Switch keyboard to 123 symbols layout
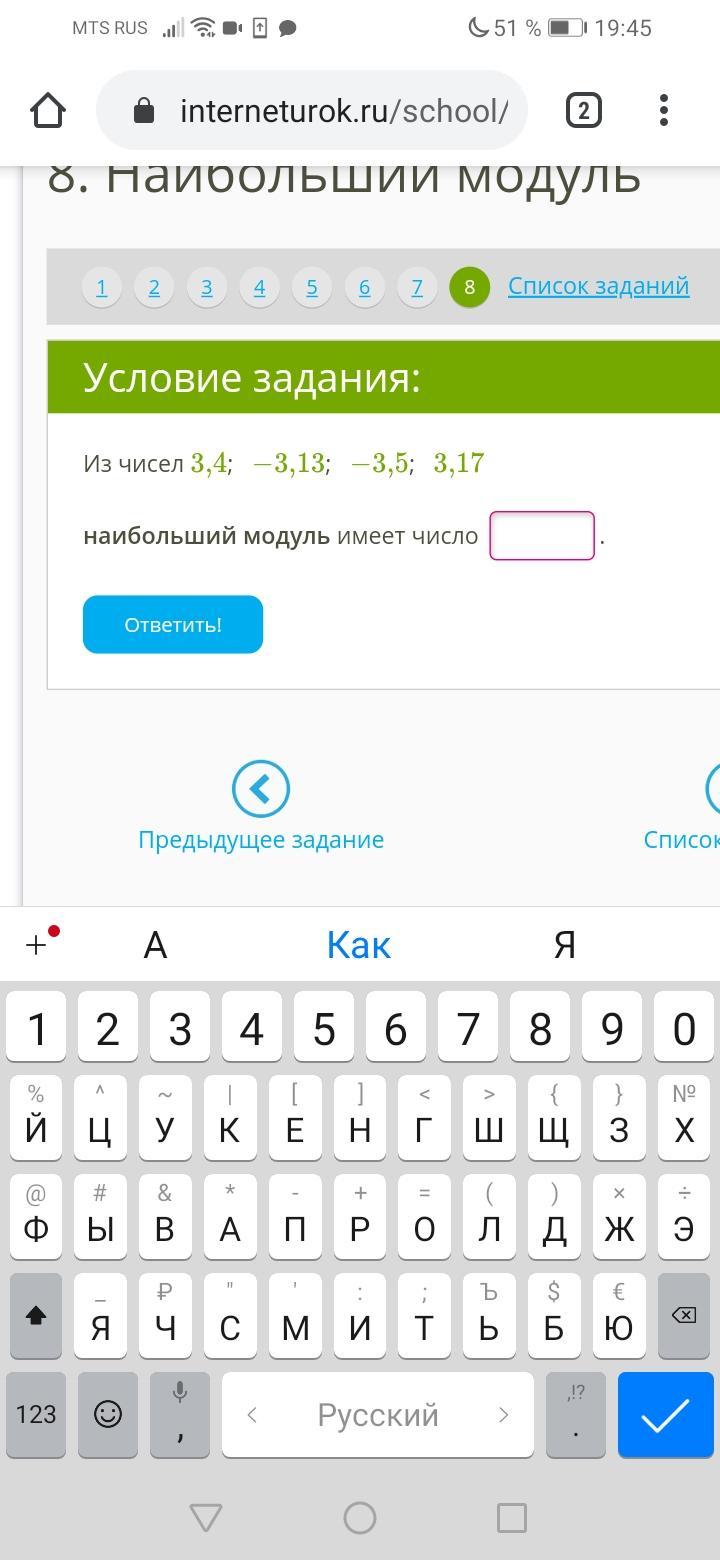 click(36, 1414)
